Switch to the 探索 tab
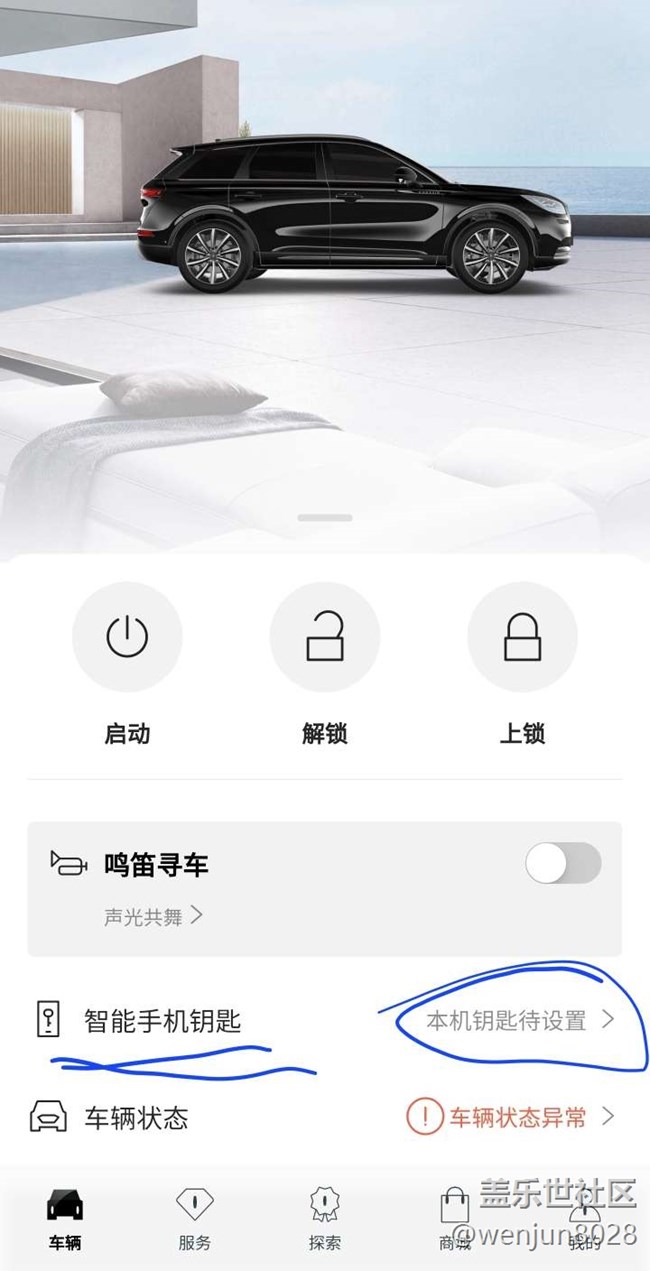Screen dimensions: 650x1271 [325, 1220]
